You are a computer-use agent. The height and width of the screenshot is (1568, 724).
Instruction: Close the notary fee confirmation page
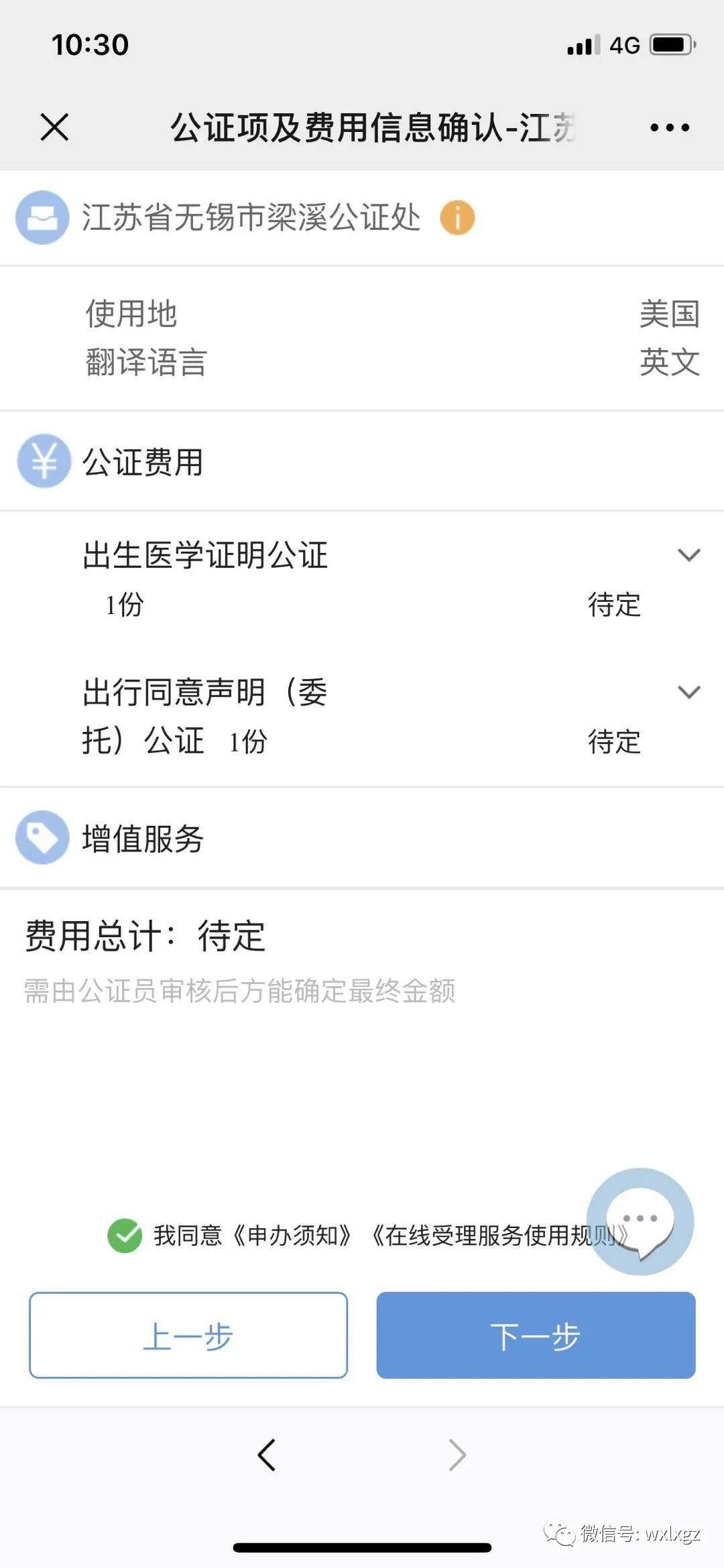click(54, 127)
